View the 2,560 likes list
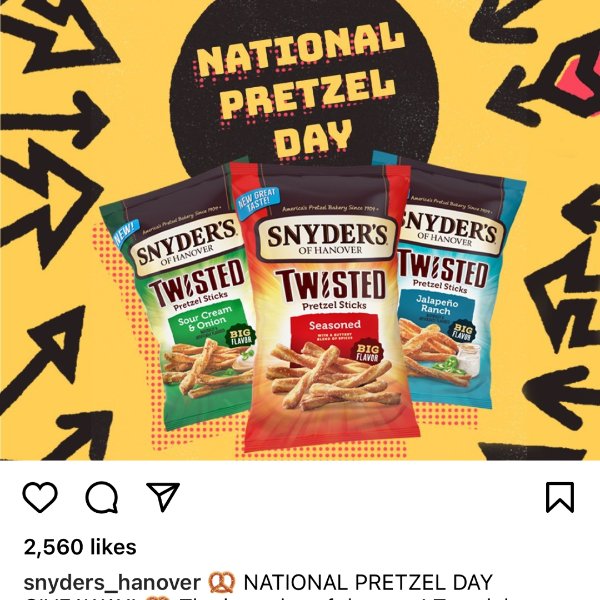The width and height of the screenshot is (600, 600). [80, 547]
